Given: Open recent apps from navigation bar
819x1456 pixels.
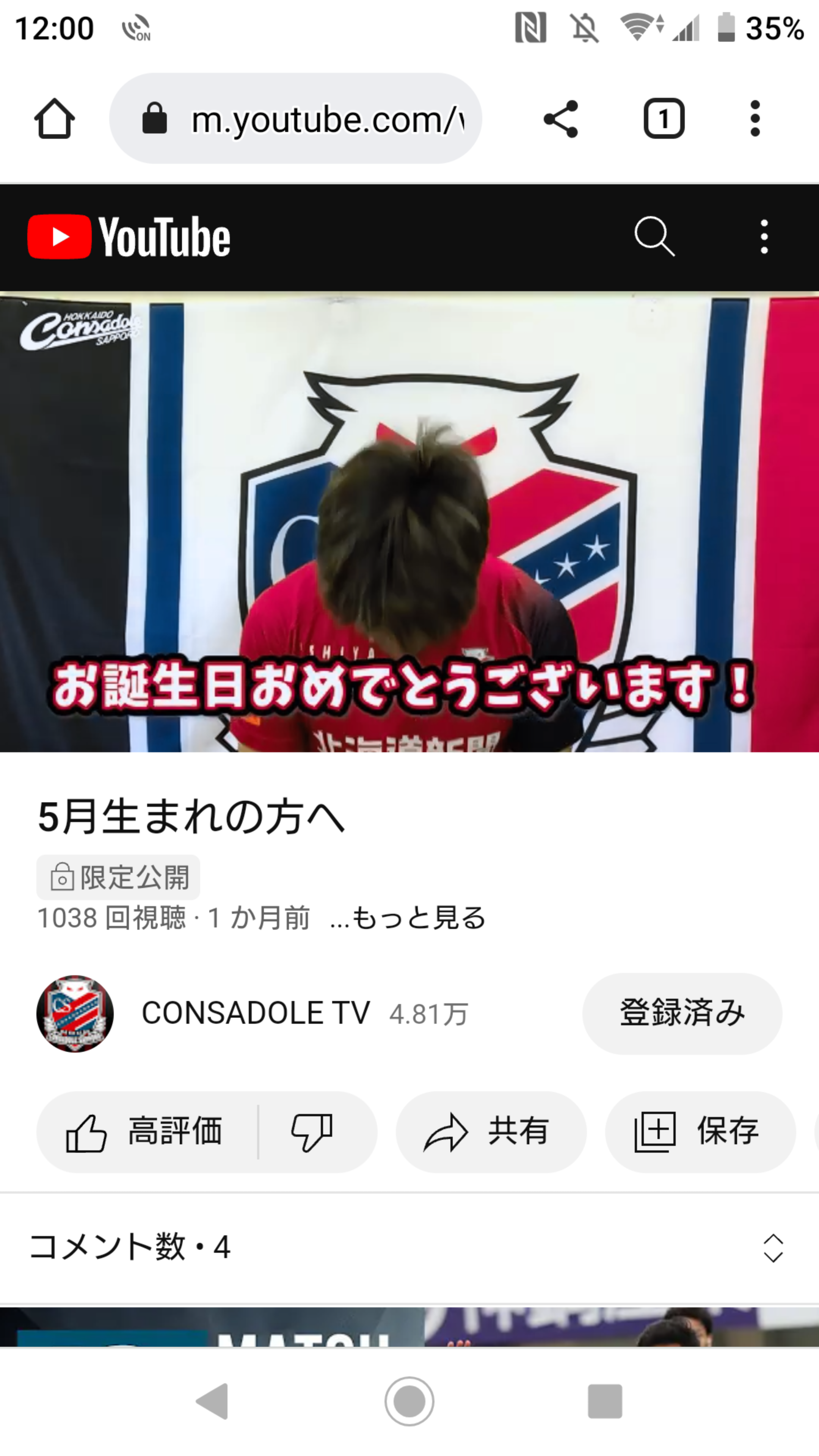Looking at the screenshot, I should [605, 1401].
